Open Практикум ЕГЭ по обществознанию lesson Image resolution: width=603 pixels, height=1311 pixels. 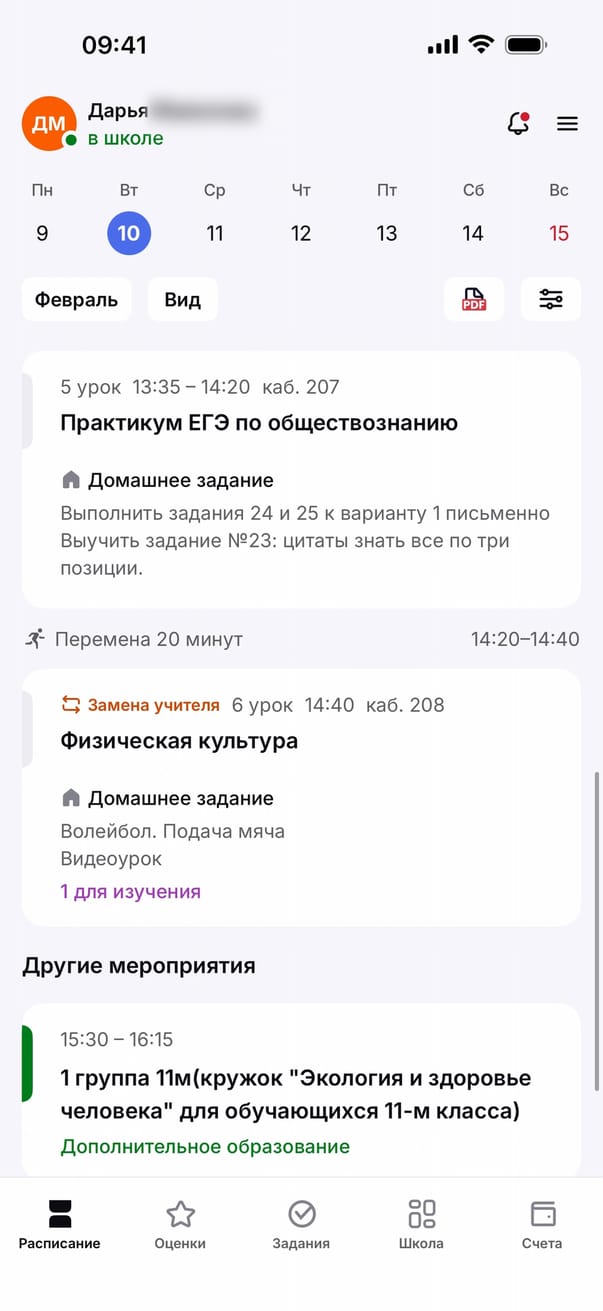tap(259, 423)
